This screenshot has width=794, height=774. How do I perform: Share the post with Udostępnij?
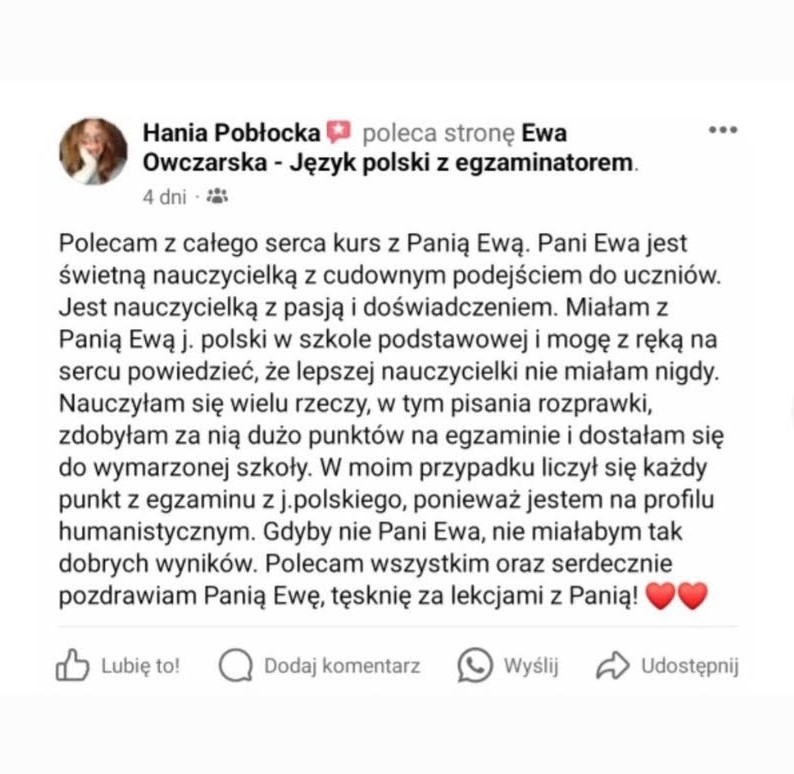tap(666, 666)
